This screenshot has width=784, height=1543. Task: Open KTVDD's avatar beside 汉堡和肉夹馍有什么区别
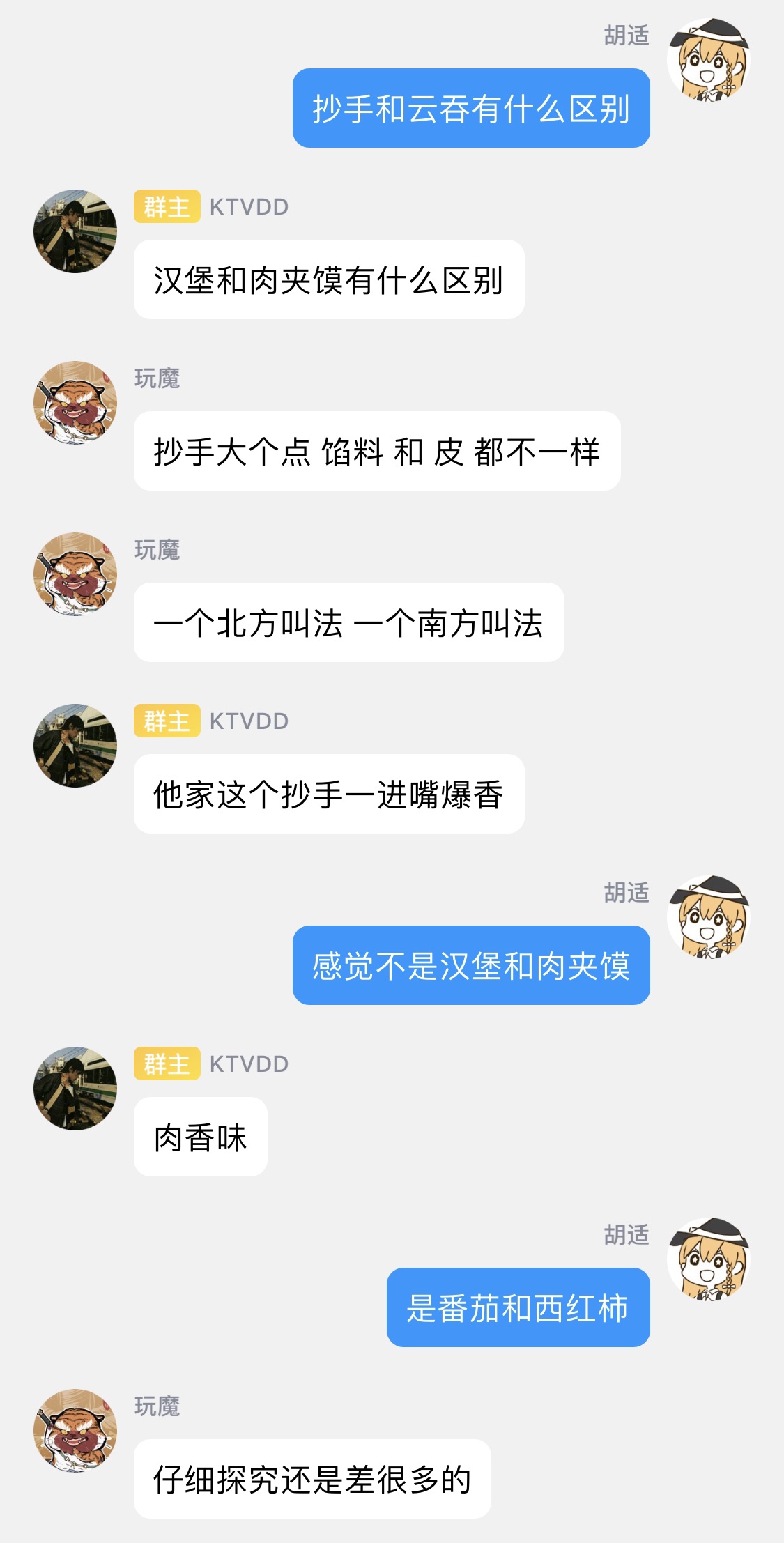[75, 231]
